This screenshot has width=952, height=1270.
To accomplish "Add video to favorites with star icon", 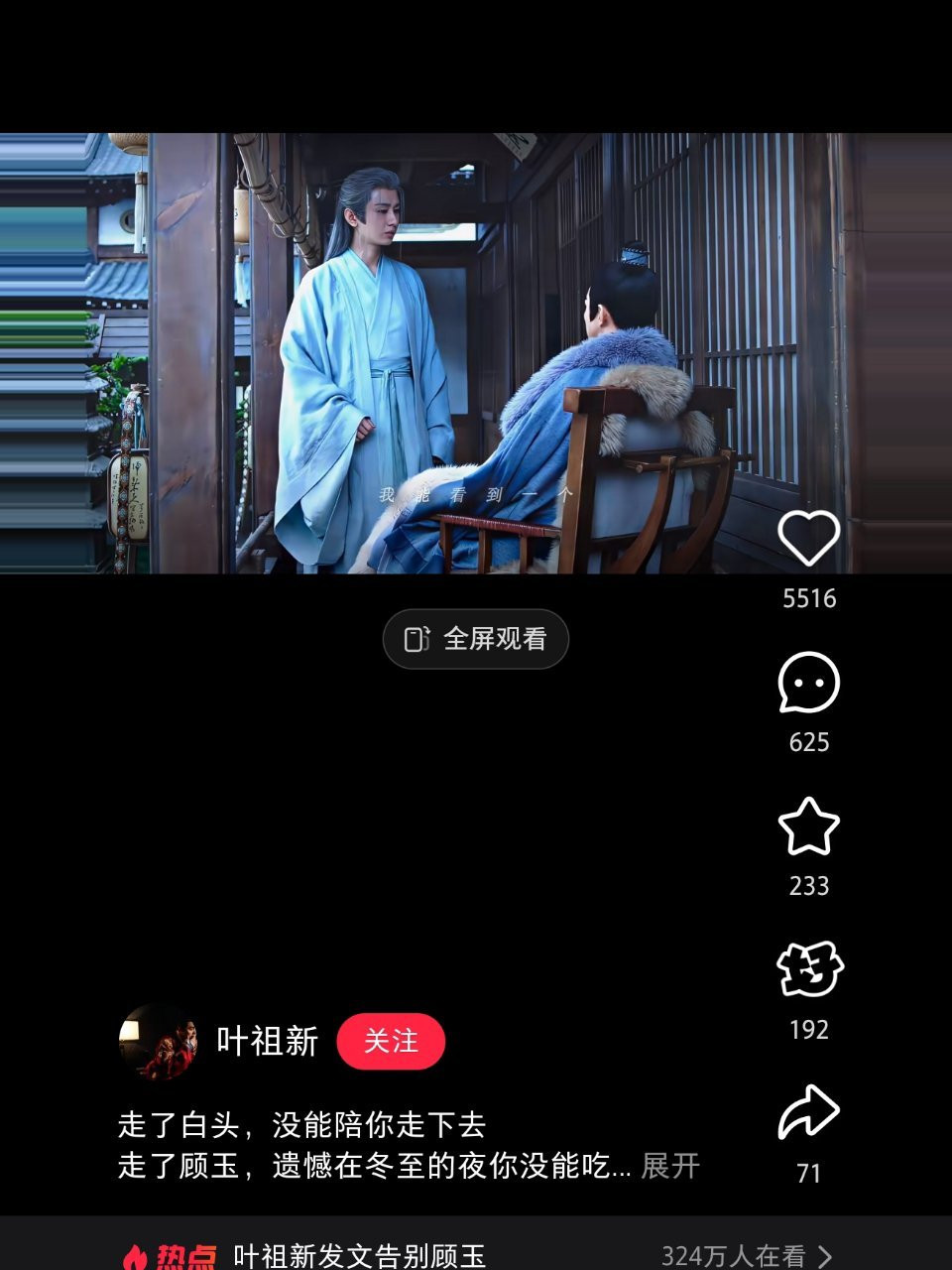I will coord(808,826).
